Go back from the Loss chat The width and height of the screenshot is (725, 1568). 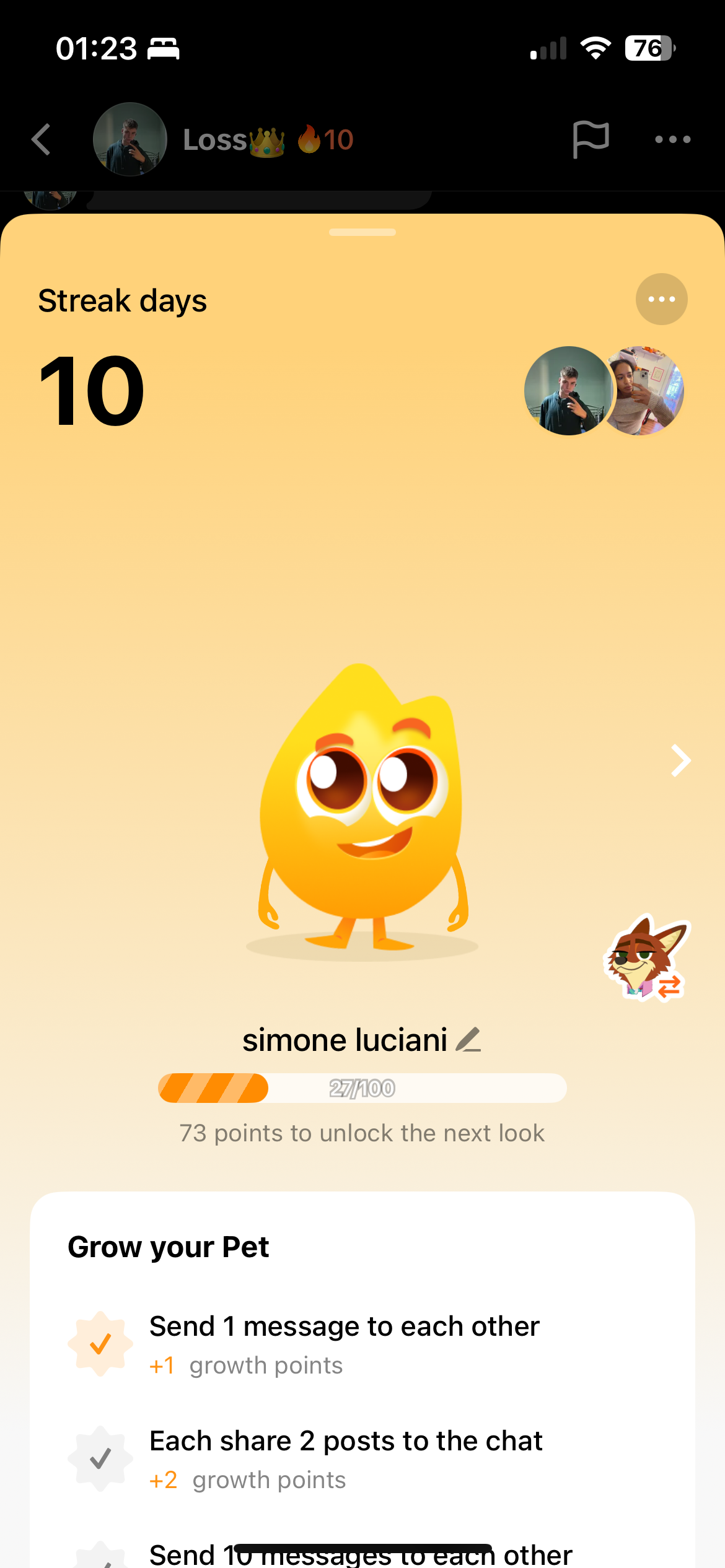pos(41,139)
